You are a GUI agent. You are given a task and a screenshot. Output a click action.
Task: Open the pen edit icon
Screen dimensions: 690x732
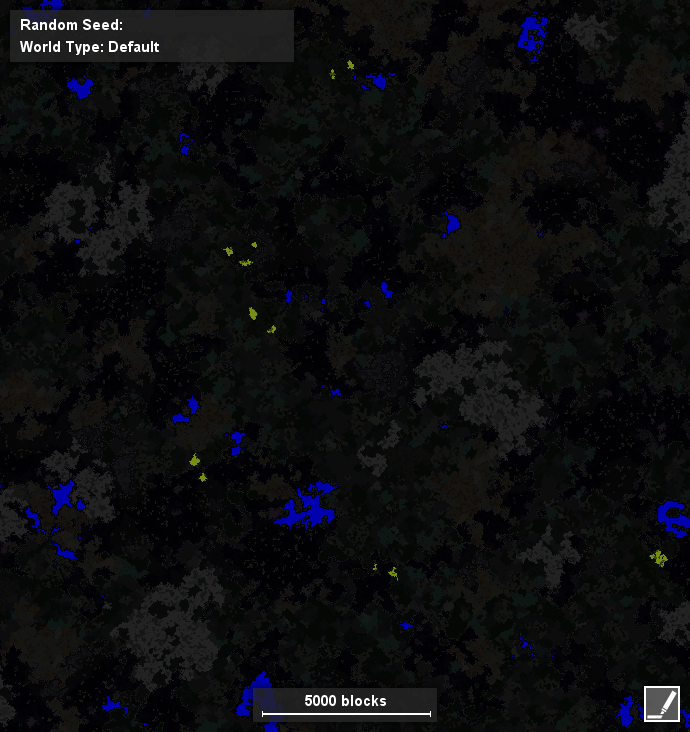pos(661,703)
